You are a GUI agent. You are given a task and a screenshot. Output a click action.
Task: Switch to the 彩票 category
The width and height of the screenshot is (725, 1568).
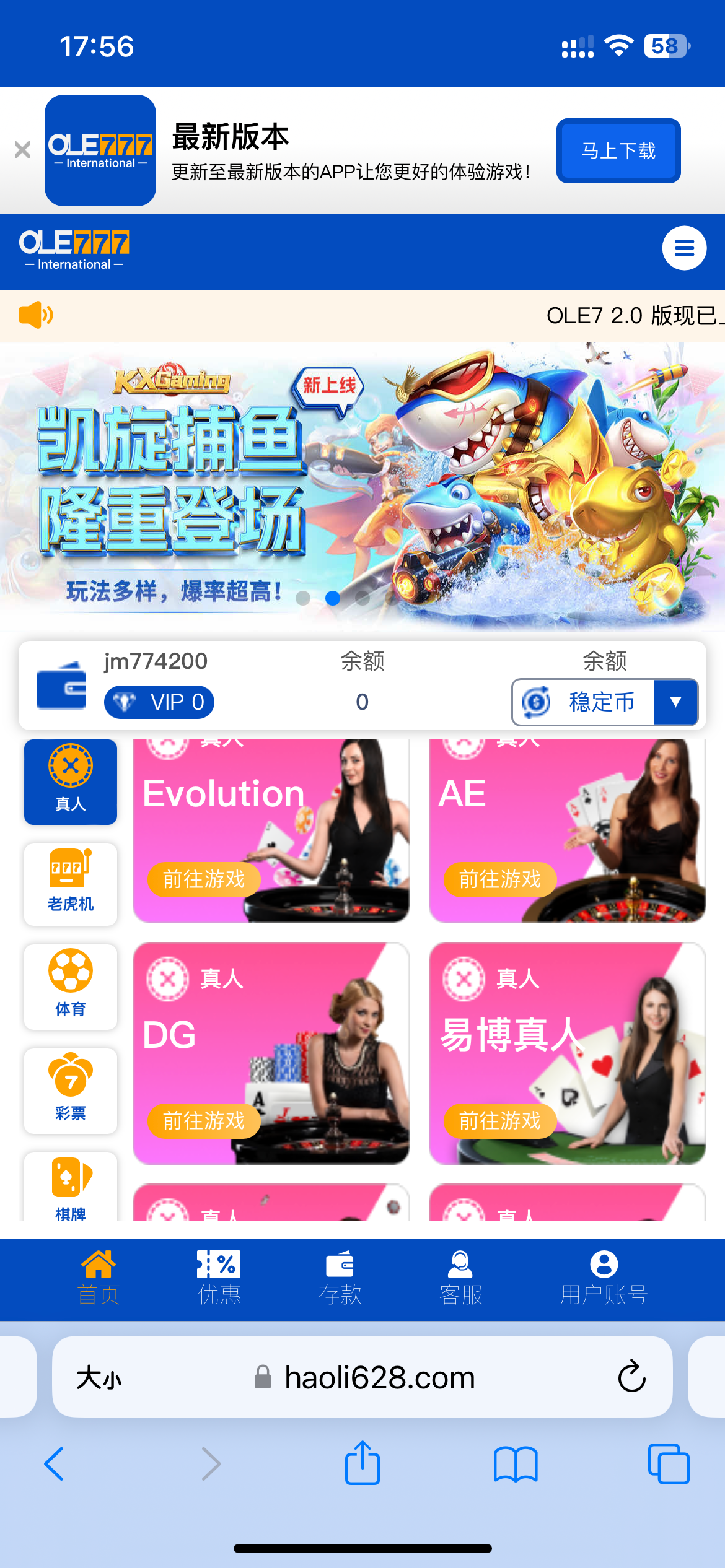[x=71, y=1091]
